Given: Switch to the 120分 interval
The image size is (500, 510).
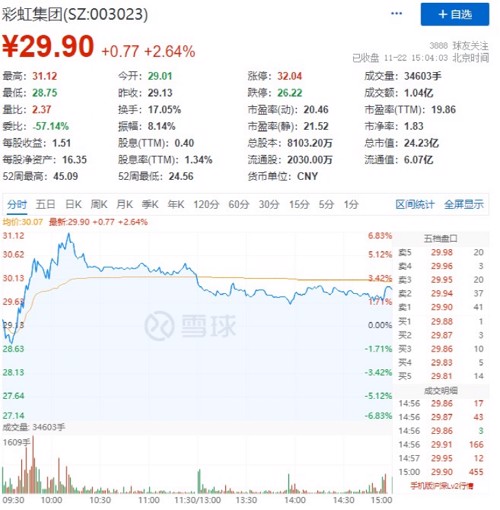Looking at the screenshot, I should (x=206, y=204).
